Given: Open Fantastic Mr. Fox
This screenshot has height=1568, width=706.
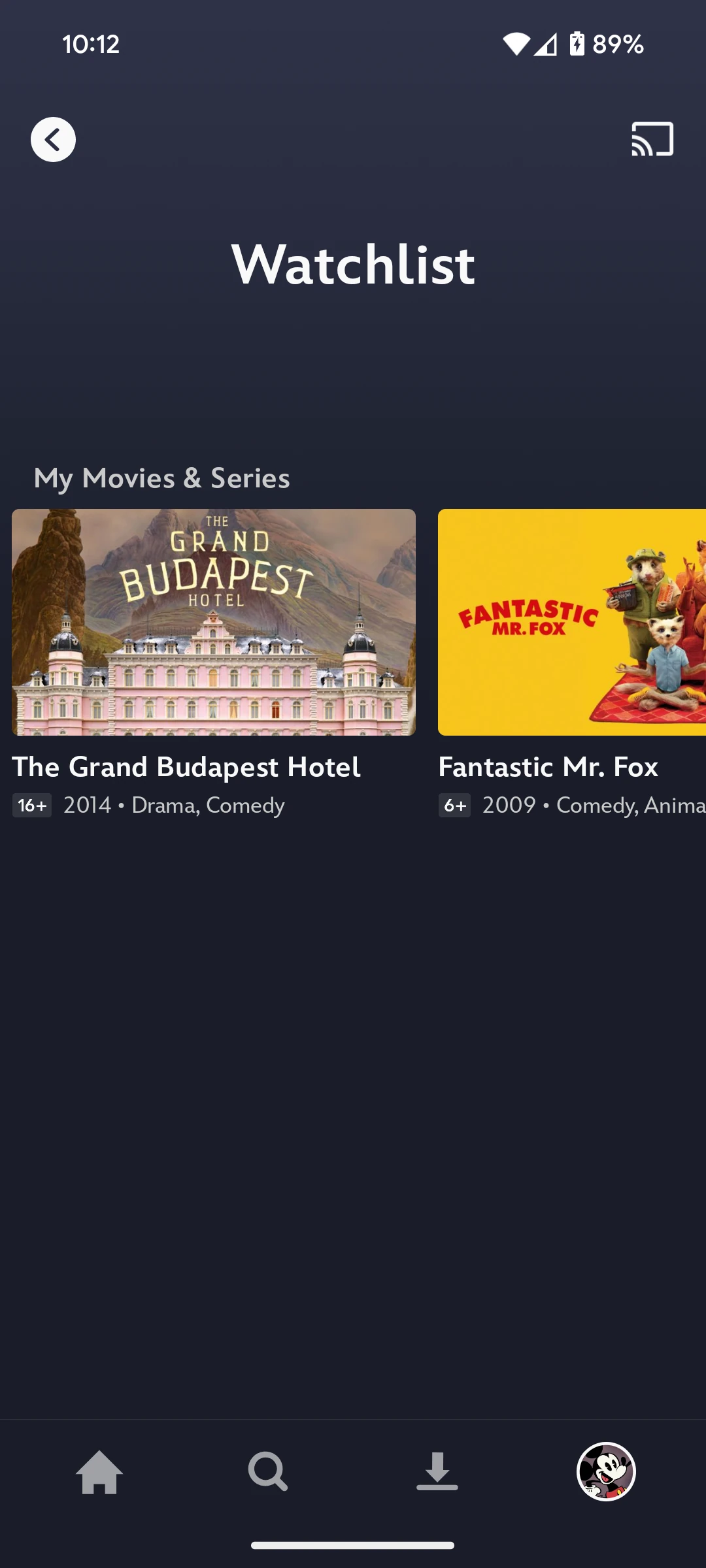Looking at the screenshot, I should [x=571, y=622].
